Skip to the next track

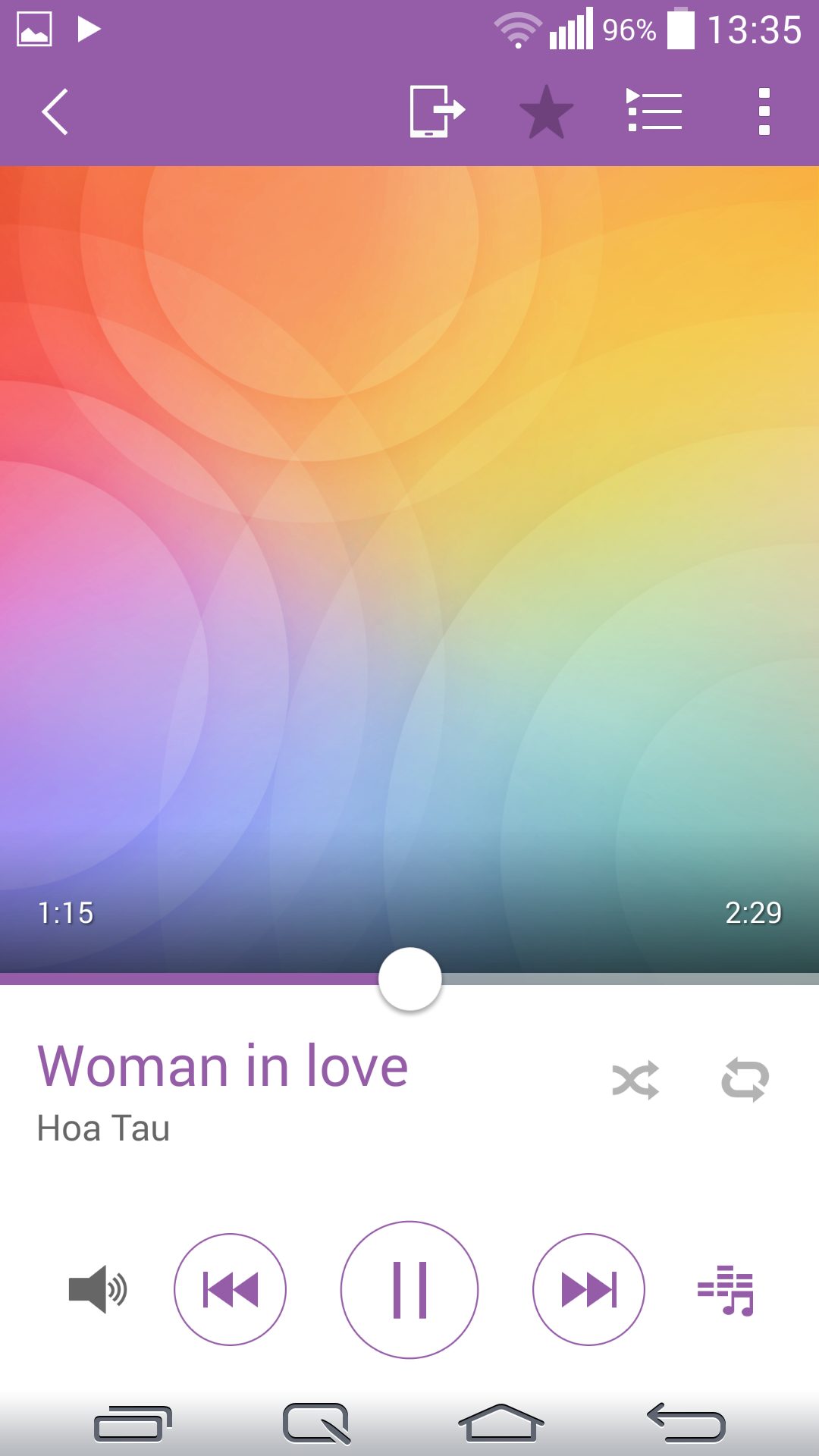click(x=589, y=1288)
